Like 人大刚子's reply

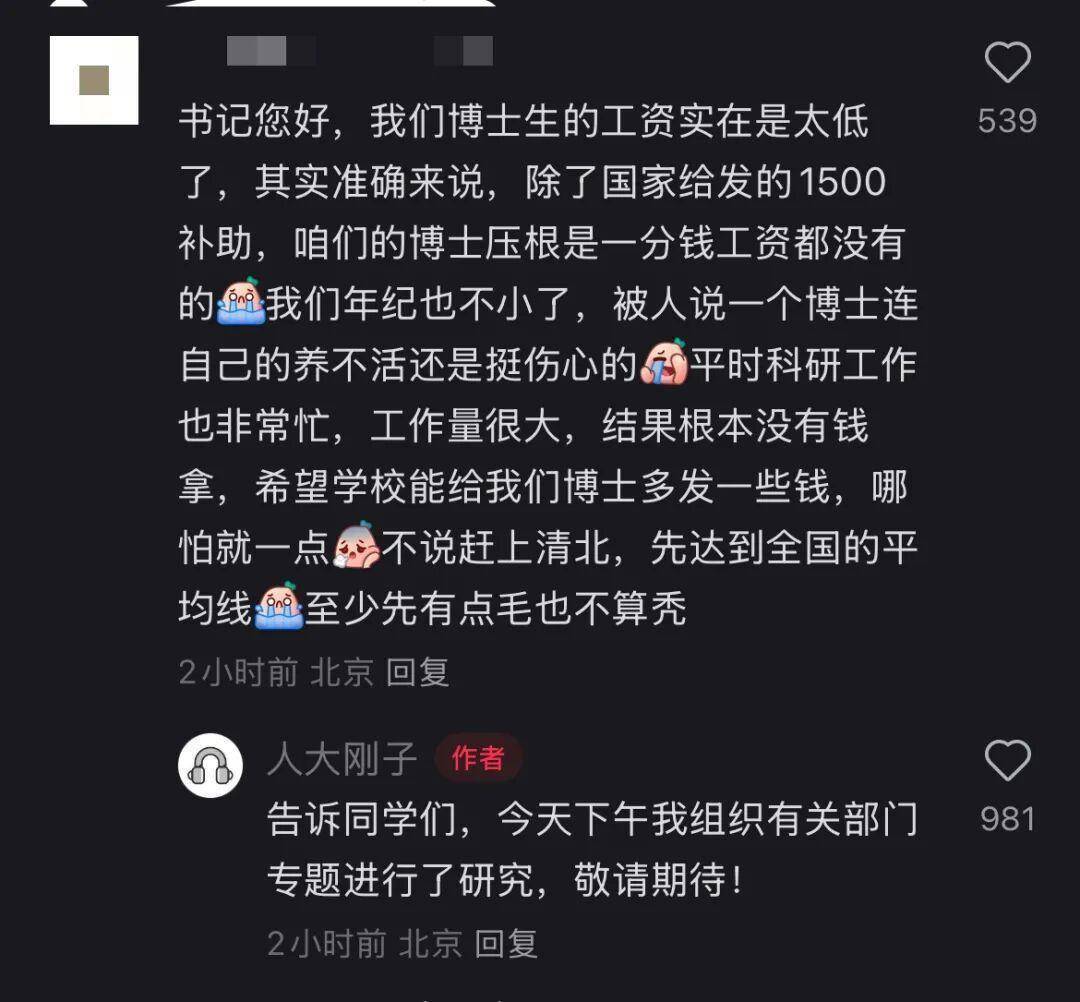(1007, 762)
